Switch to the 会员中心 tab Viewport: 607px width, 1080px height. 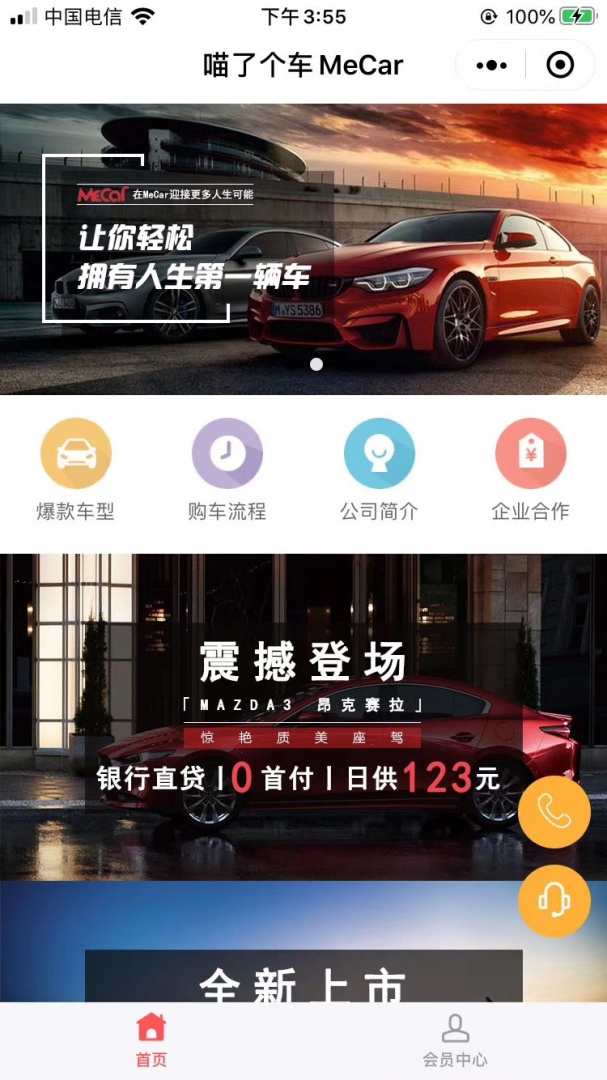(455, 1040)
